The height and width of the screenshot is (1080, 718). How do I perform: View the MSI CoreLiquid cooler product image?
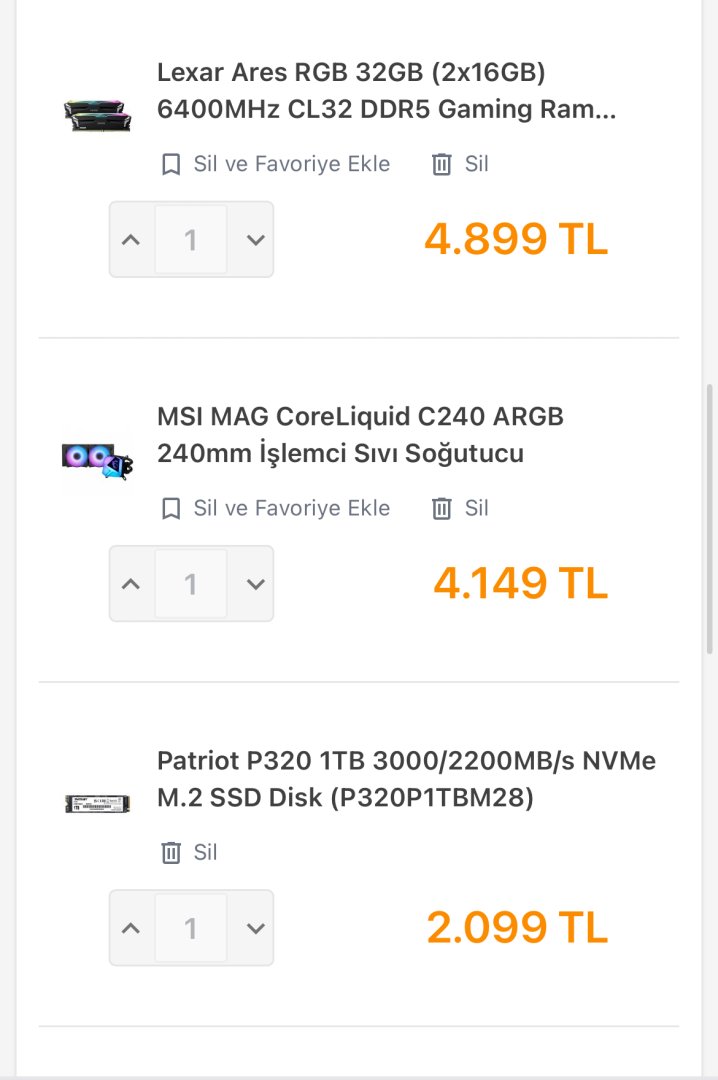coord(97,458)
